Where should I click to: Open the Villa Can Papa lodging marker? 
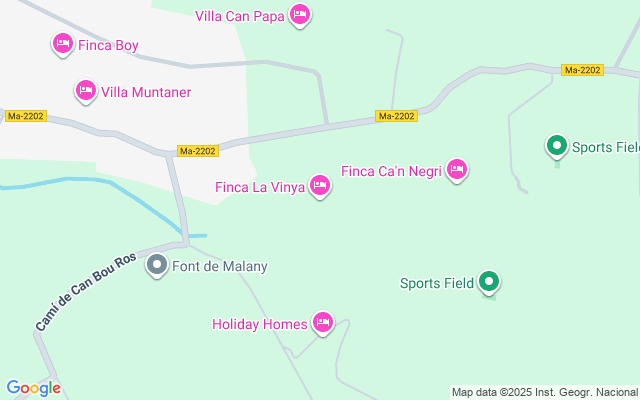click(300, 15)
